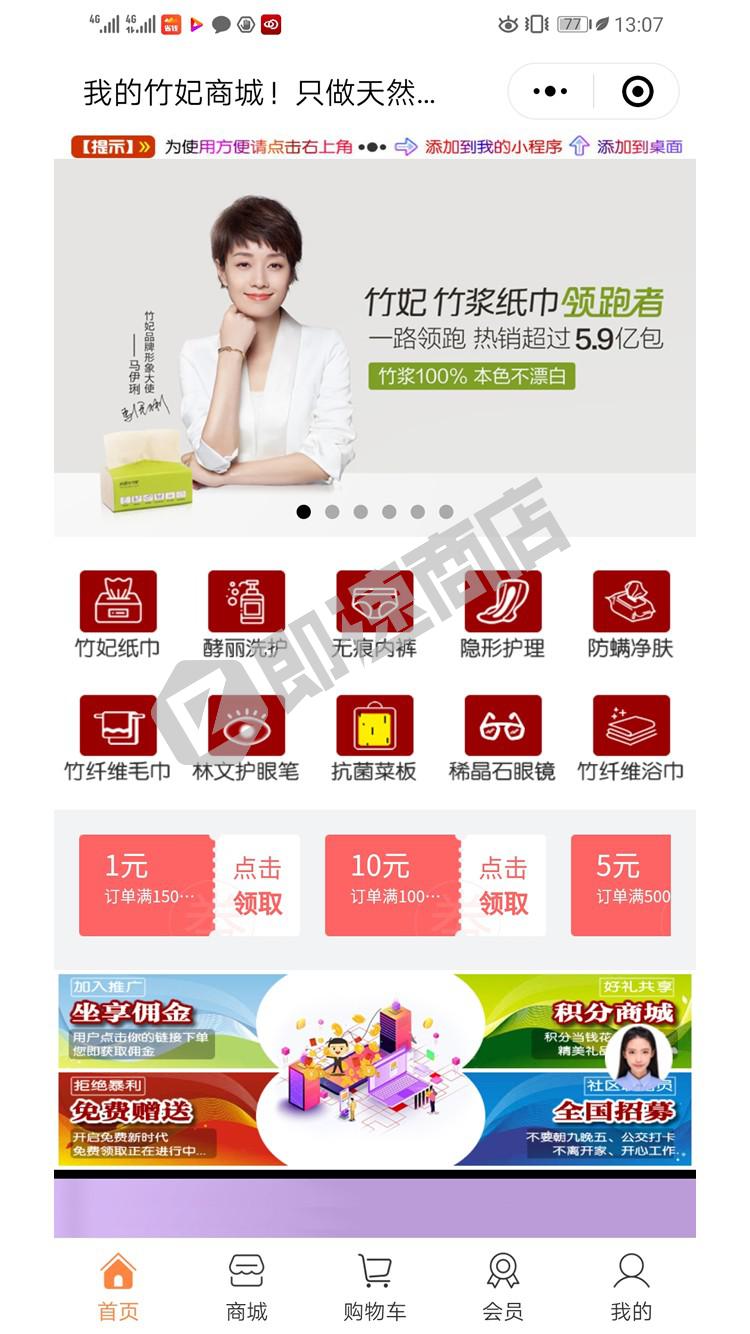750x1334 pixels.
Task: Open the 竹纤维毛巾 category
Action: coord(118,737)
